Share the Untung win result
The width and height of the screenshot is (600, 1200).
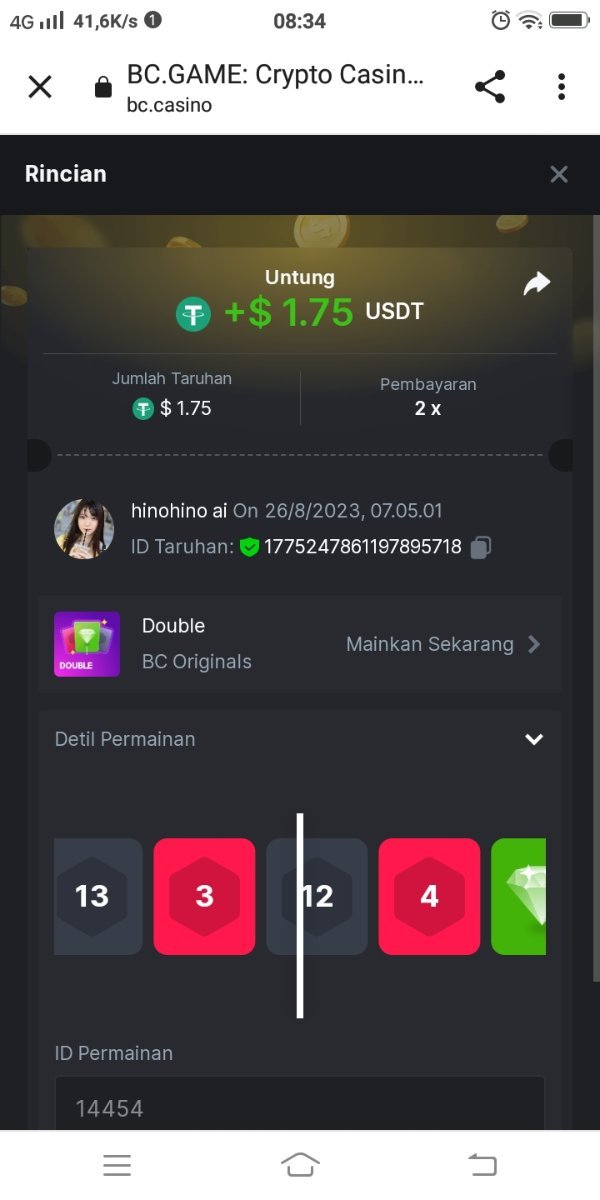pyautogui.click(x=537, y=285)
